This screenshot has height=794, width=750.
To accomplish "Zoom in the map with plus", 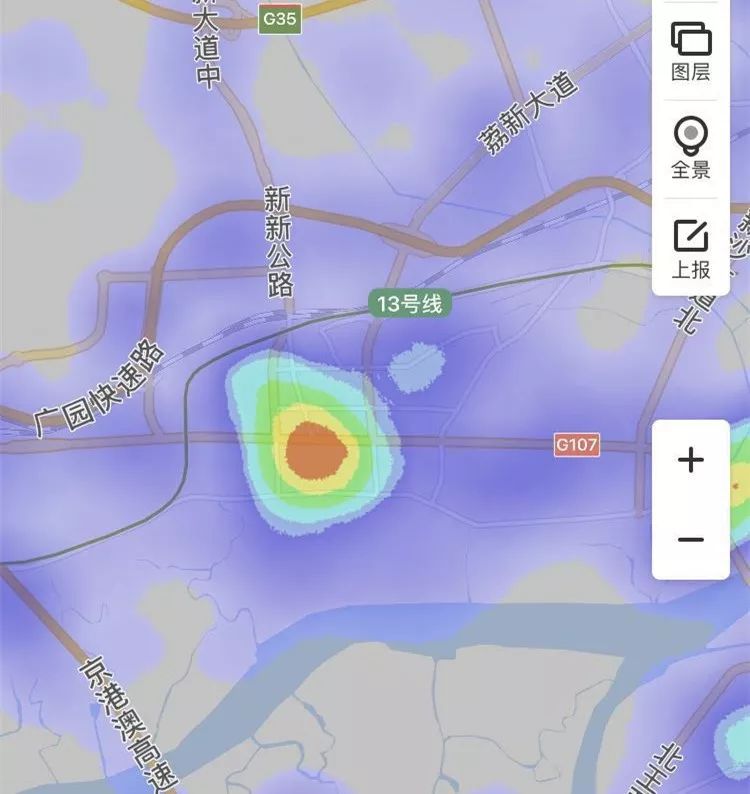I will coord(691,460).
